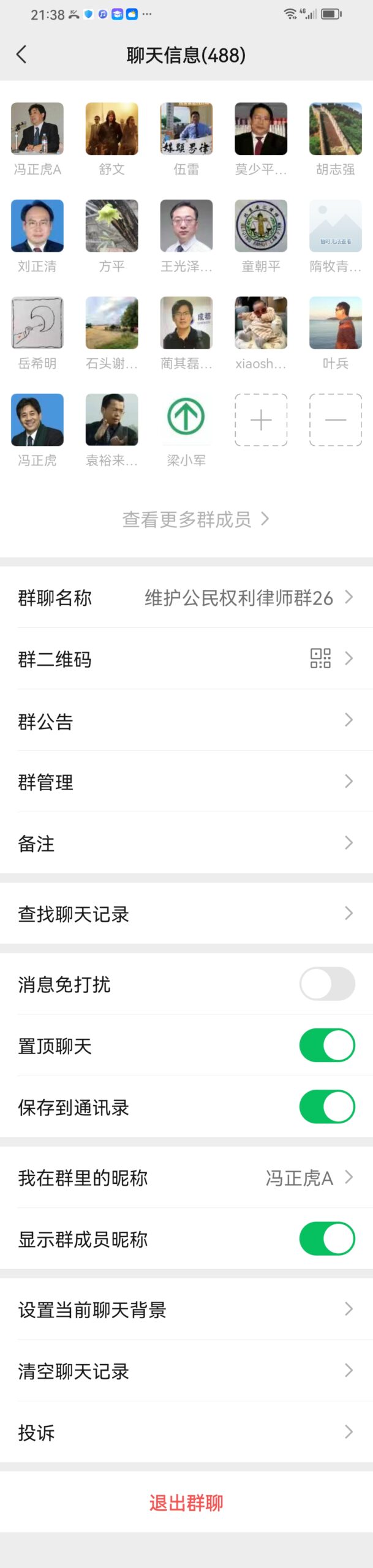Open the 群二维码 row
Image resolution: width=373 pixels, height=1568 pixels.
pos(186,658)
